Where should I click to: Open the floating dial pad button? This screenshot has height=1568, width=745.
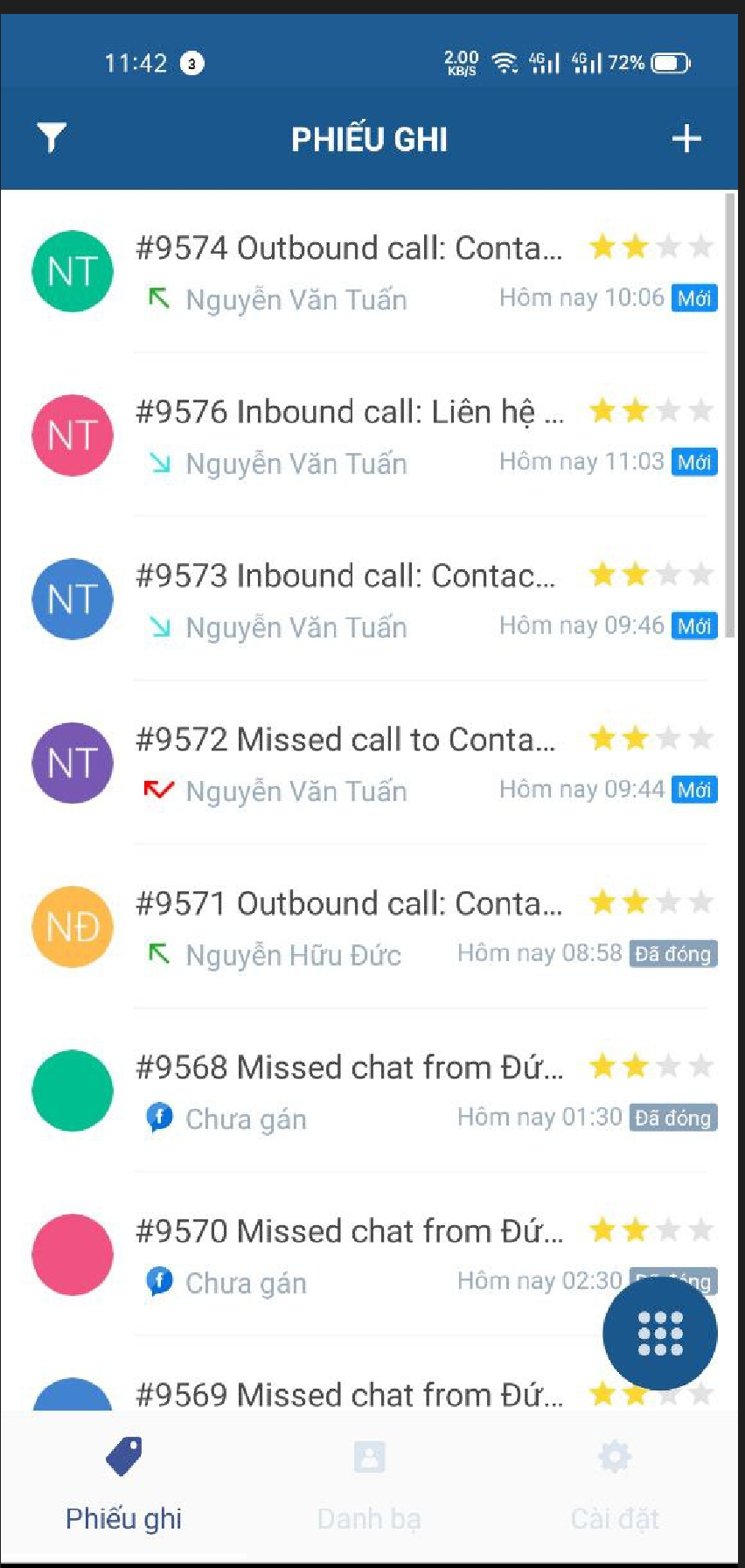tap(660, 1334)
